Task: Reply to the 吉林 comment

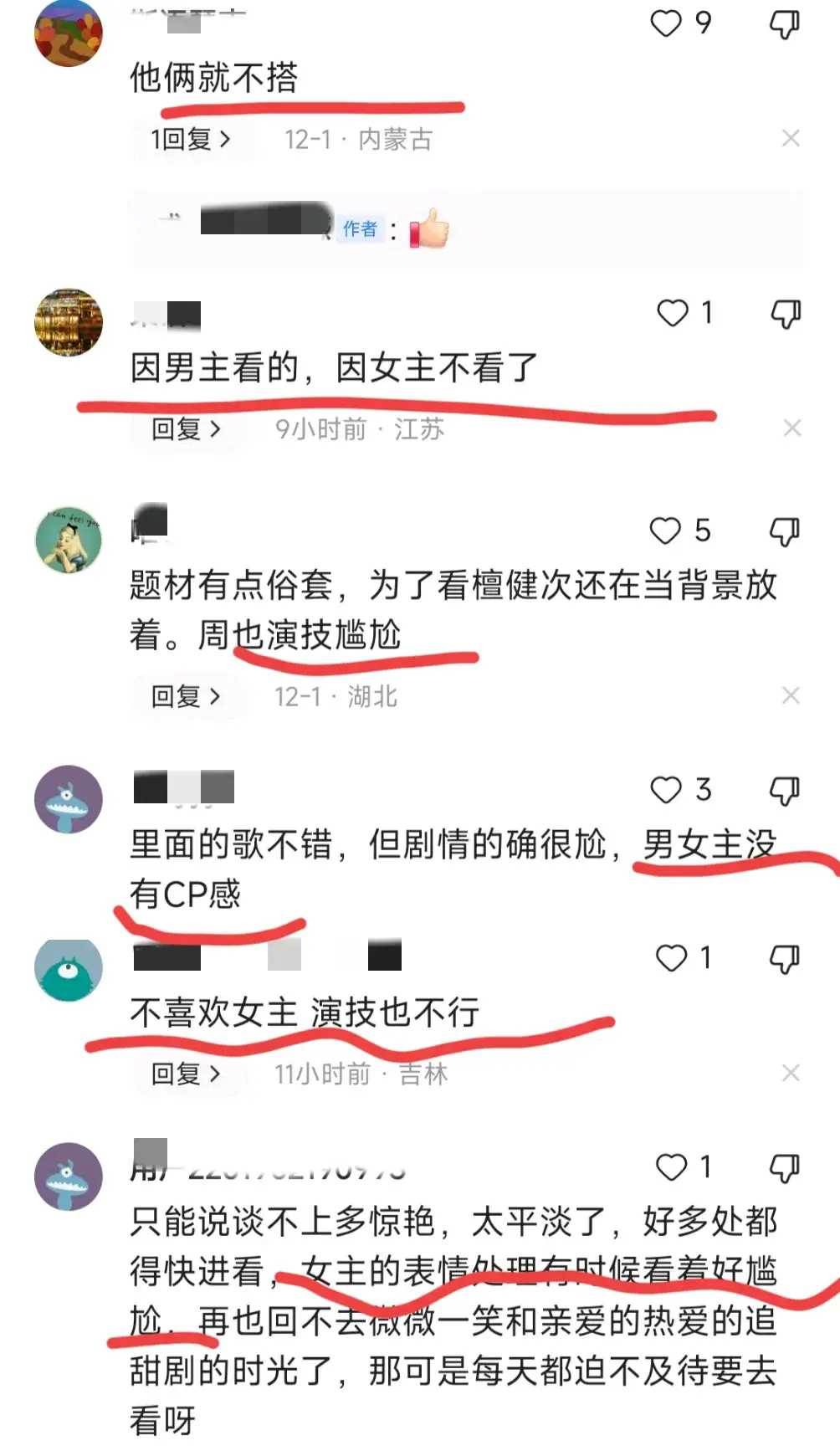Action: tap(186, 1074)
